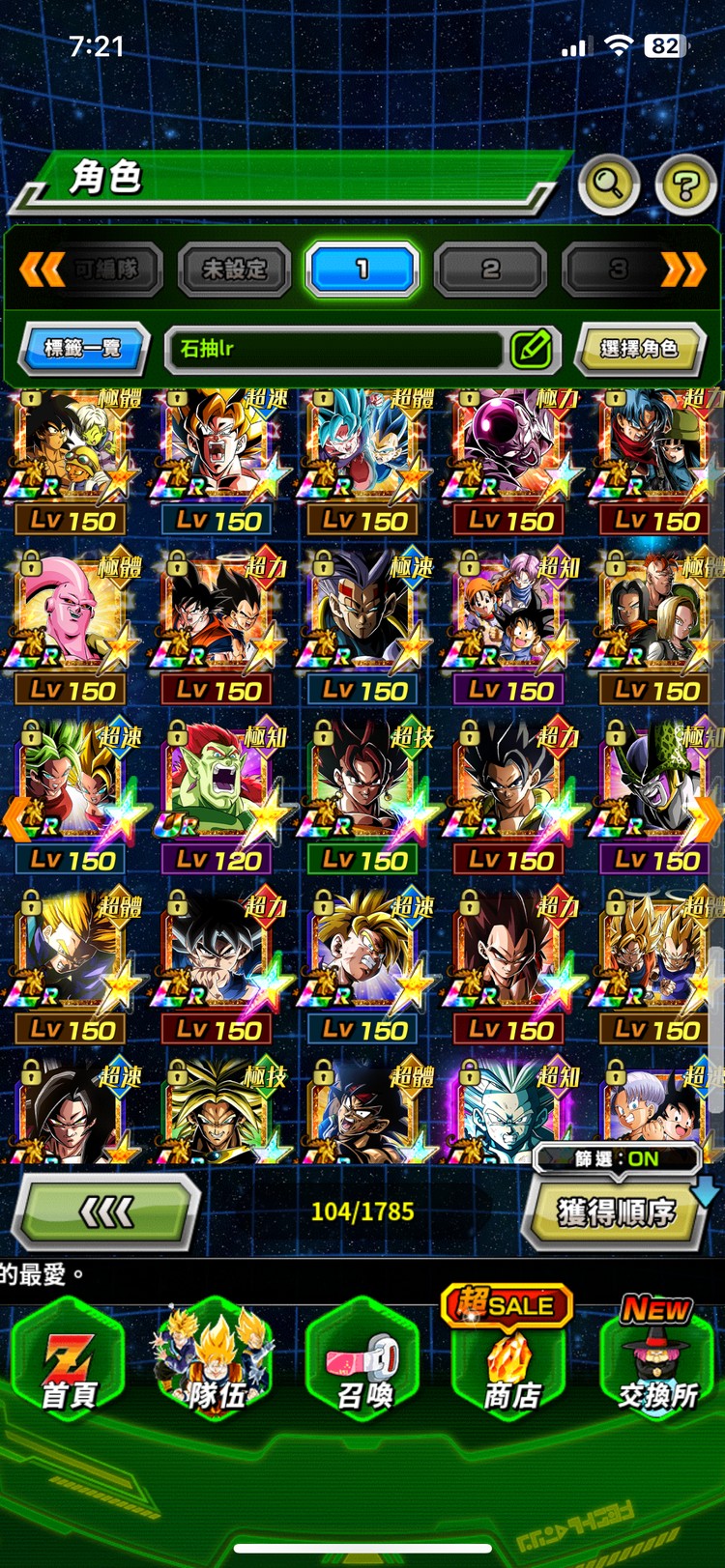The width and height of the screenshot is (725, 1568).
Task: Open the question mark help icon
Action: click(685, 183)
